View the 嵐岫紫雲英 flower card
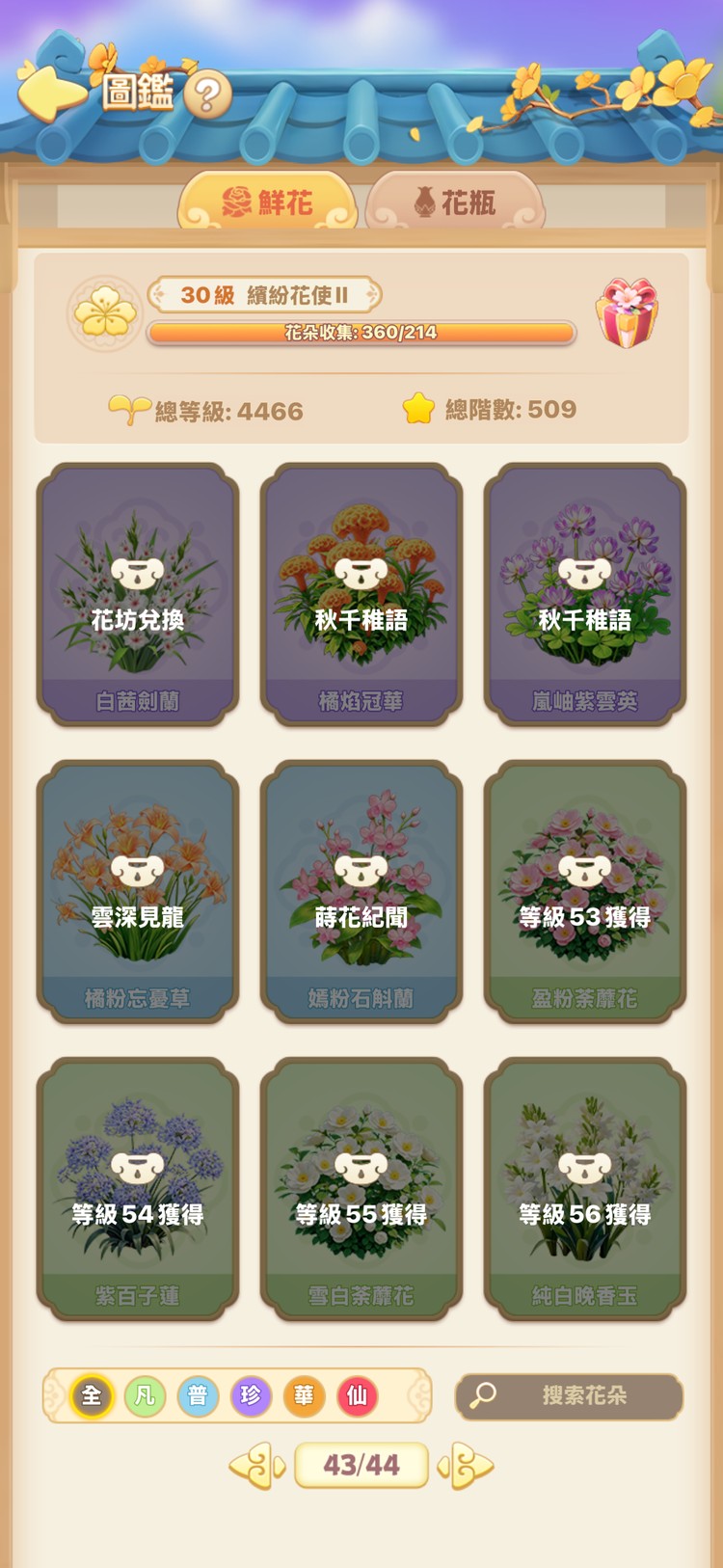The image size is (723, 1568). (x=585, y=595)
